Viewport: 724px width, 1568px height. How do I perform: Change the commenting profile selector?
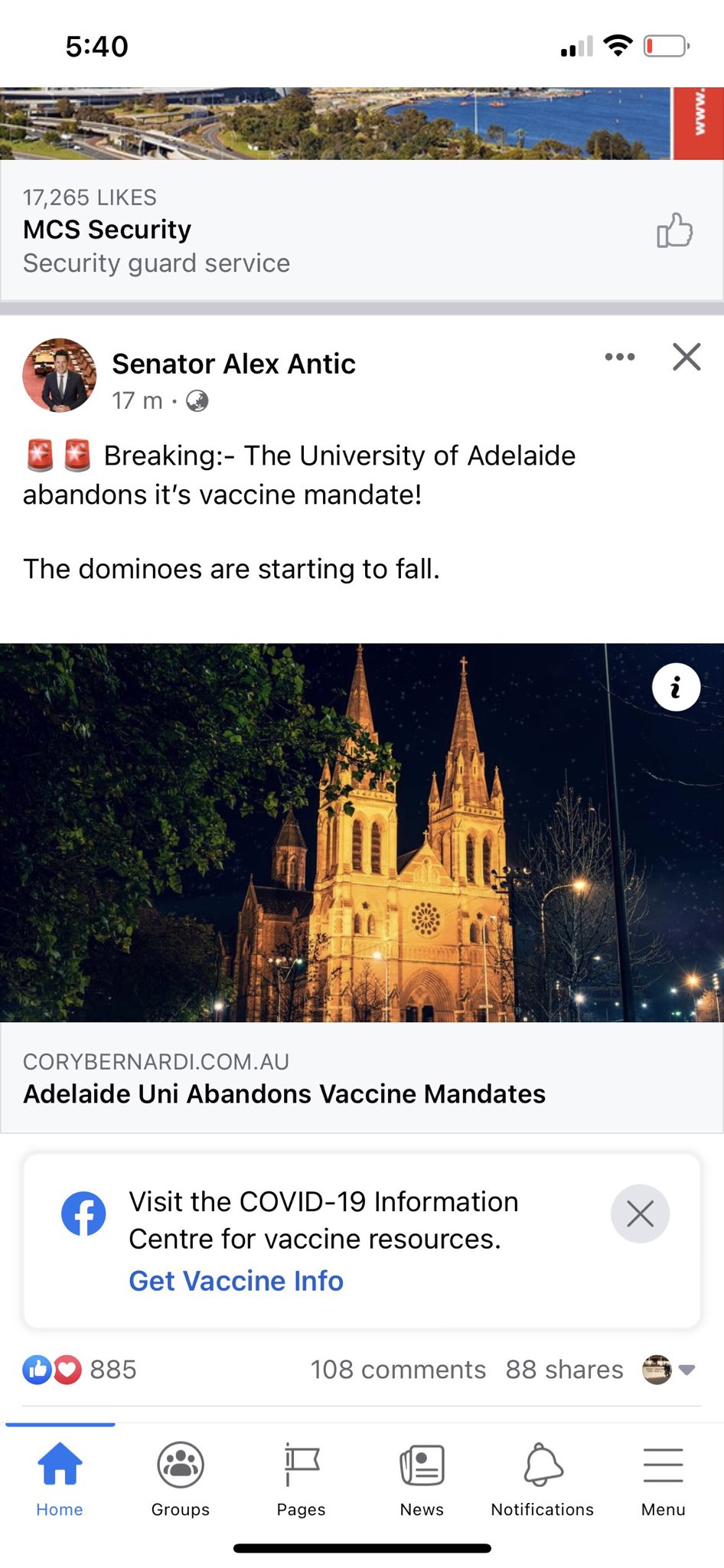[668, 1370]
